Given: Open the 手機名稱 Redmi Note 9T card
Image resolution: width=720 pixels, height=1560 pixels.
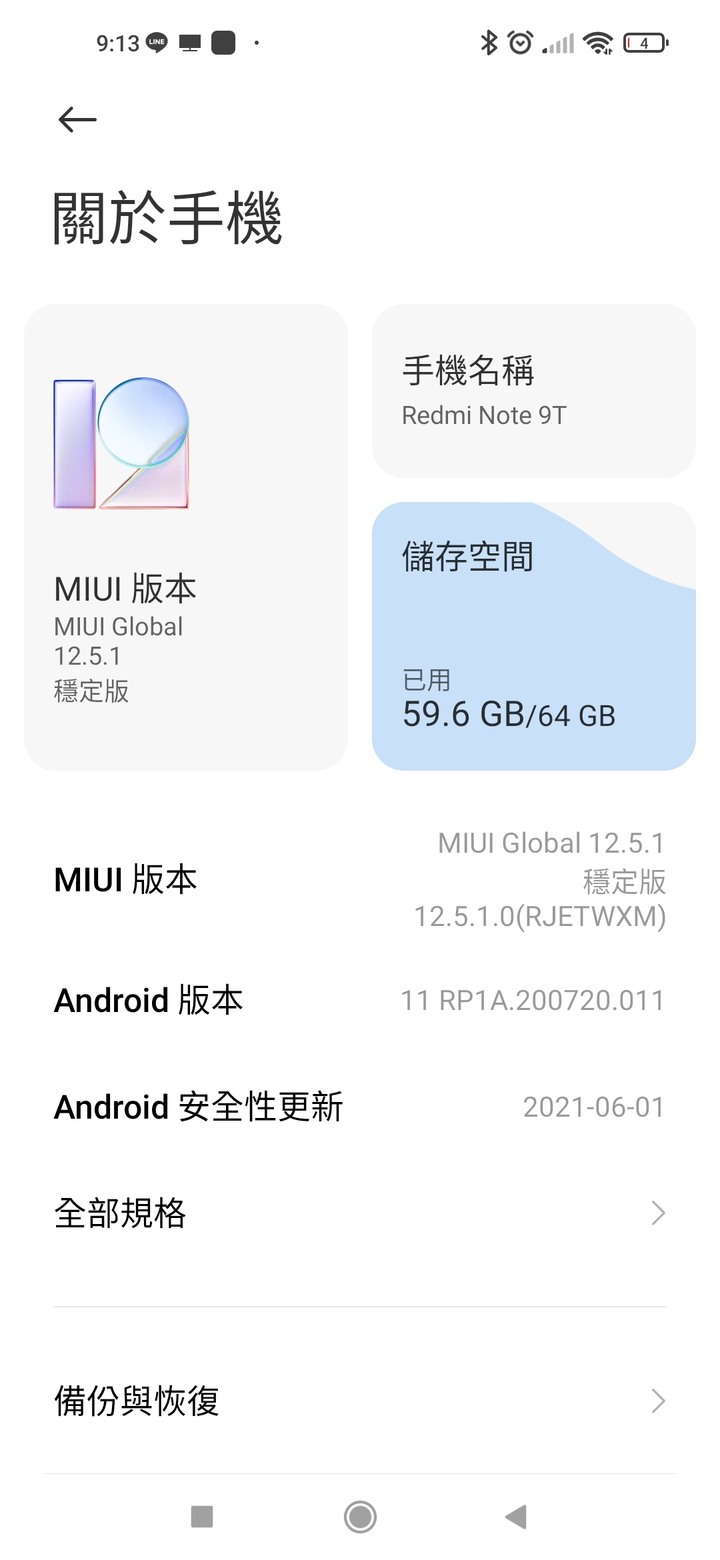Looking at the screenshot, I should [534, 391].
